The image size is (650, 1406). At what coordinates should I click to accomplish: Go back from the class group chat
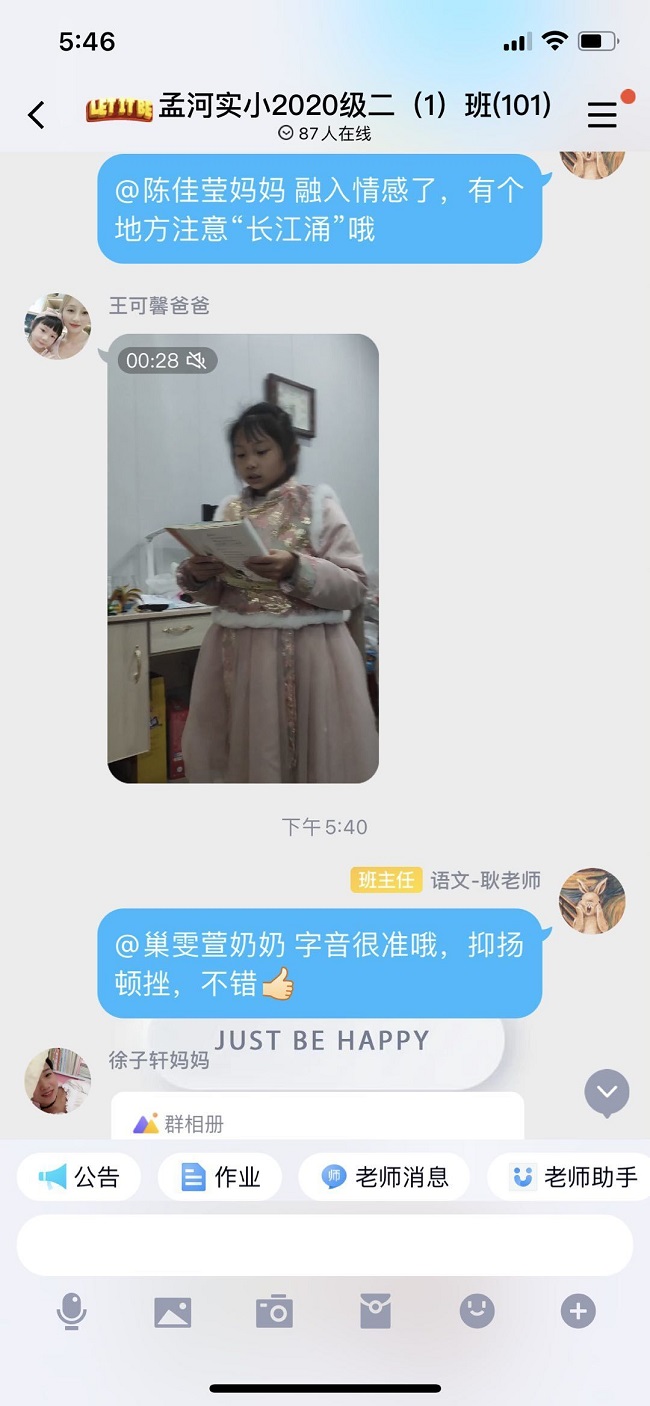click(36, 115)
